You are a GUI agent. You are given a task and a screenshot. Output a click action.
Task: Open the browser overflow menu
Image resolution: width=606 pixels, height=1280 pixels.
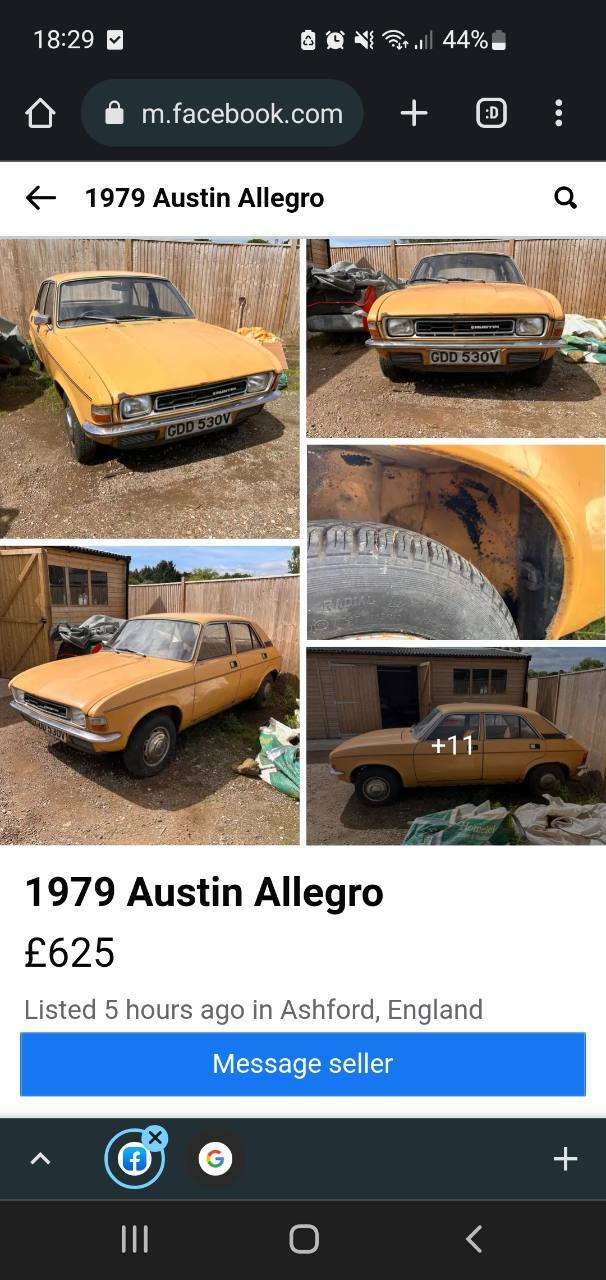tap(559, 114)
